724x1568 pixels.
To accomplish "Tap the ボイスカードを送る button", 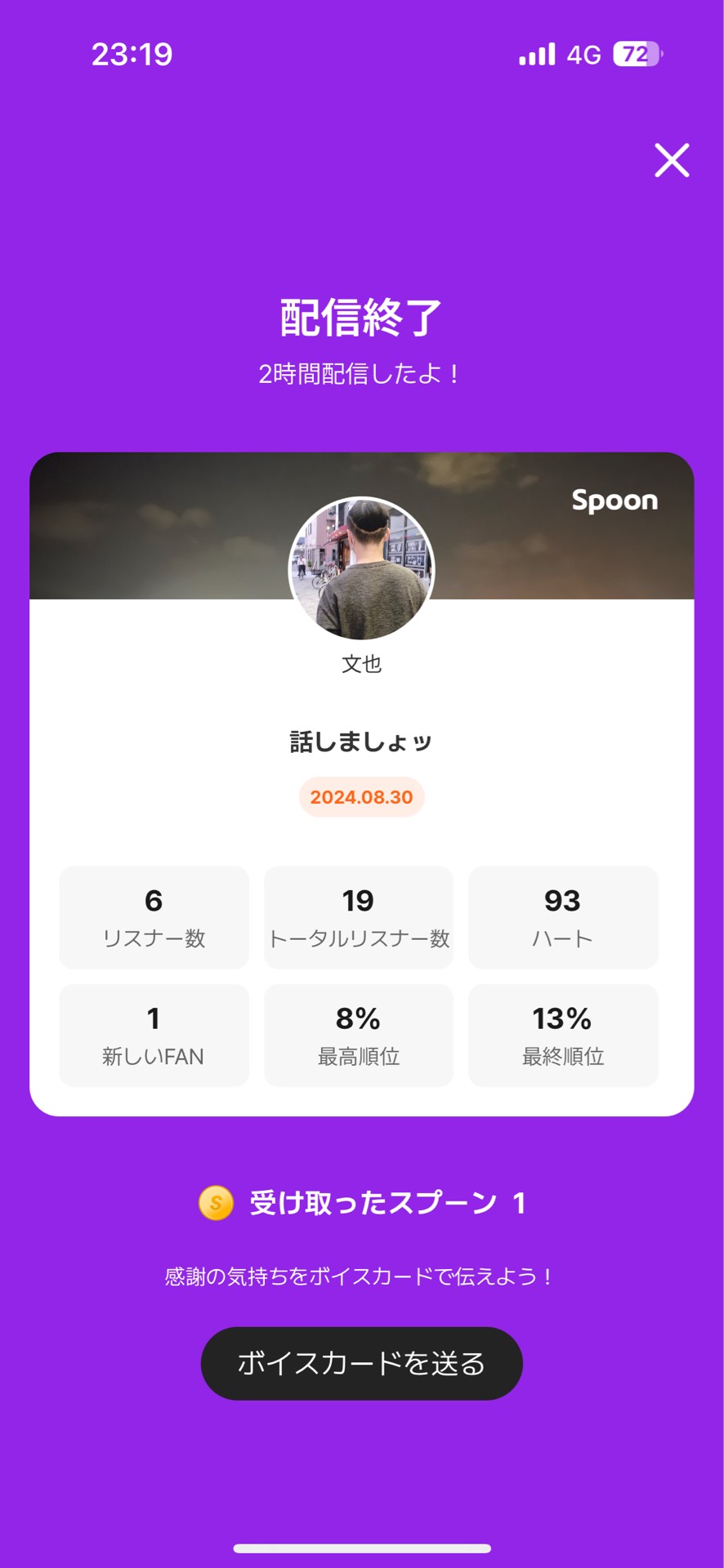I will coord(361,1363).
